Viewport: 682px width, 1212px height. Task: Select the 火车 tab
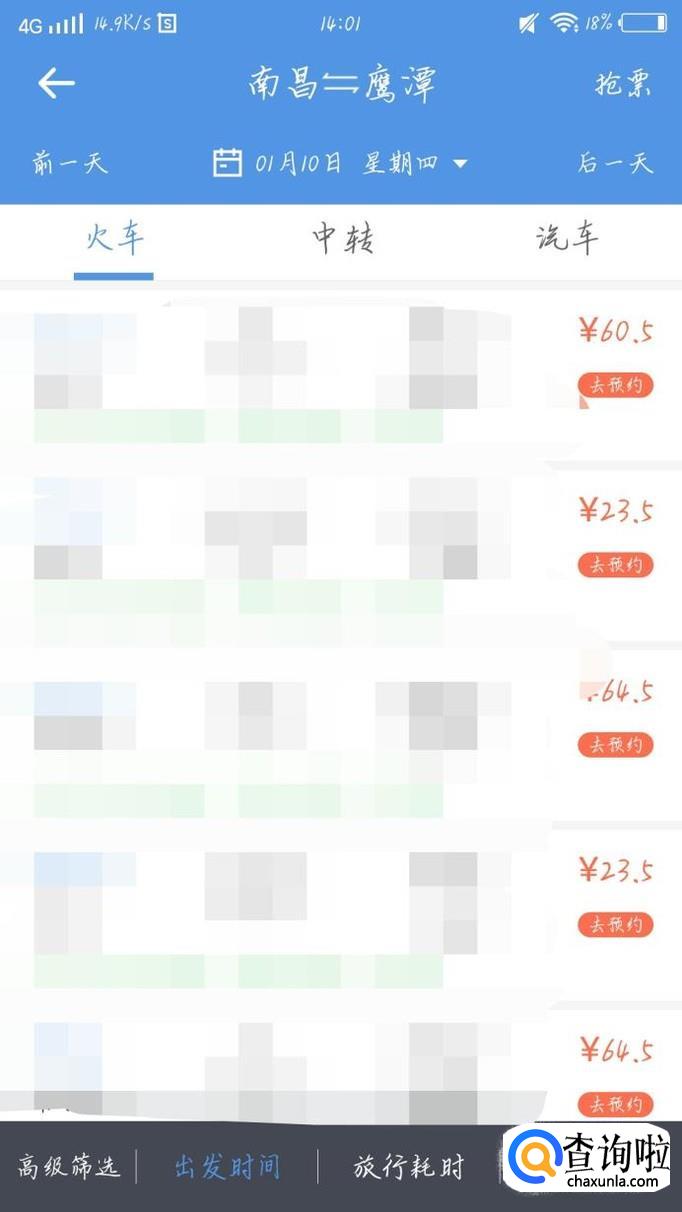(115, 240)
